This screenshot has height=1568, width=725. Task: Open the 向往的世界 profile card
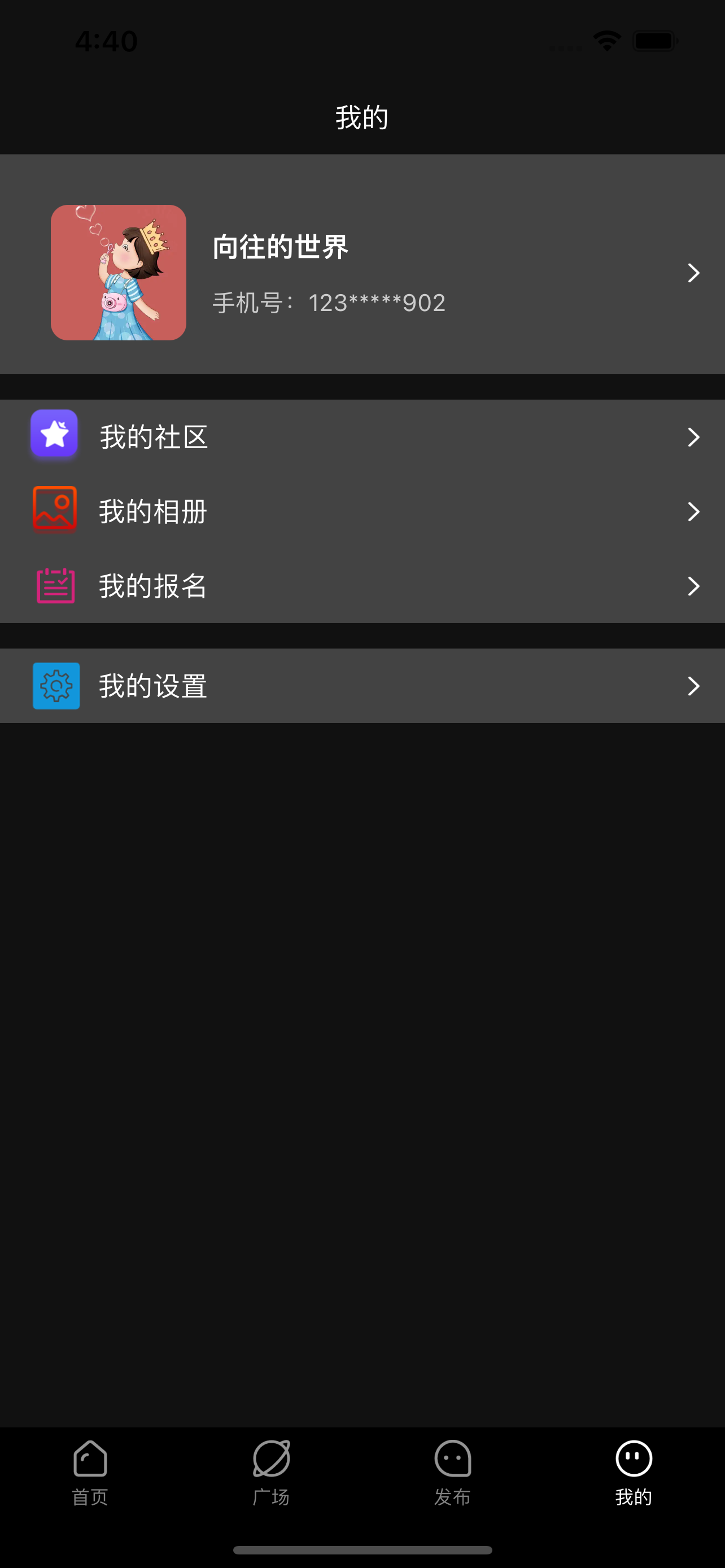point(362,272)
